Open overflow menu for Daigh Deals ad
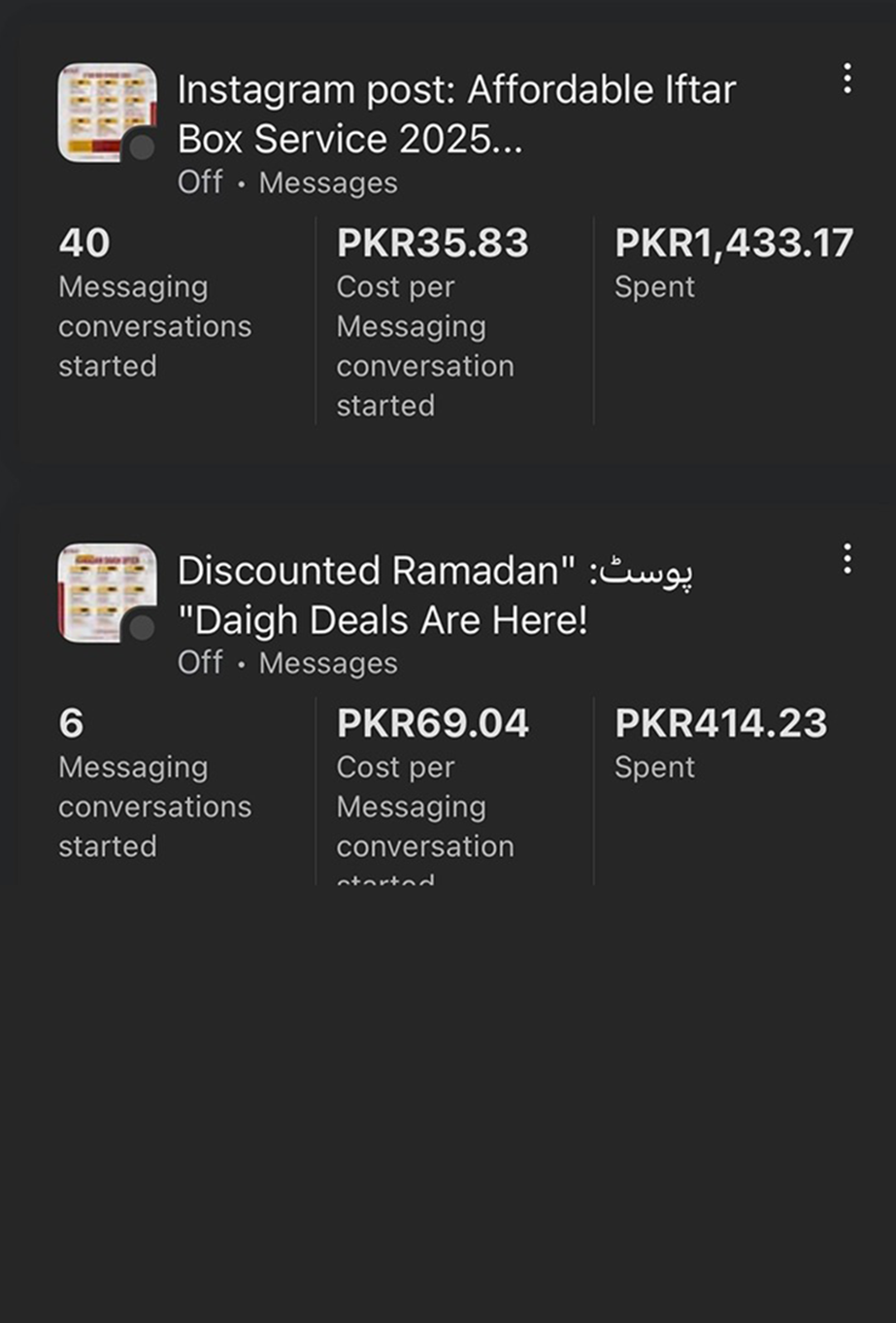The height and width of the screenshot is (1323, 896). click(x=846, y=559)
